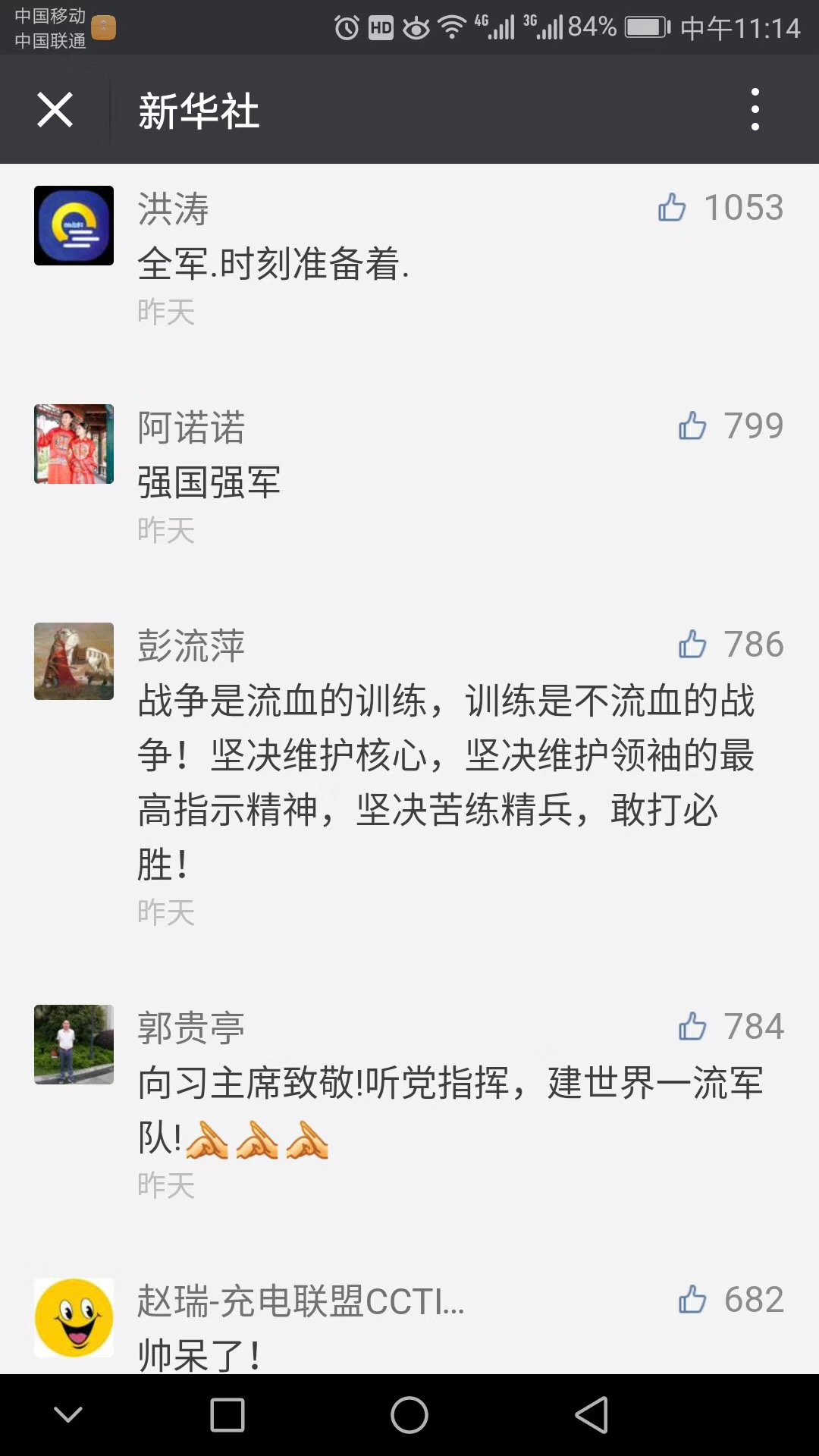Like 郭贵亭's comment
819x1456 pixels.
coord(692,1027)
